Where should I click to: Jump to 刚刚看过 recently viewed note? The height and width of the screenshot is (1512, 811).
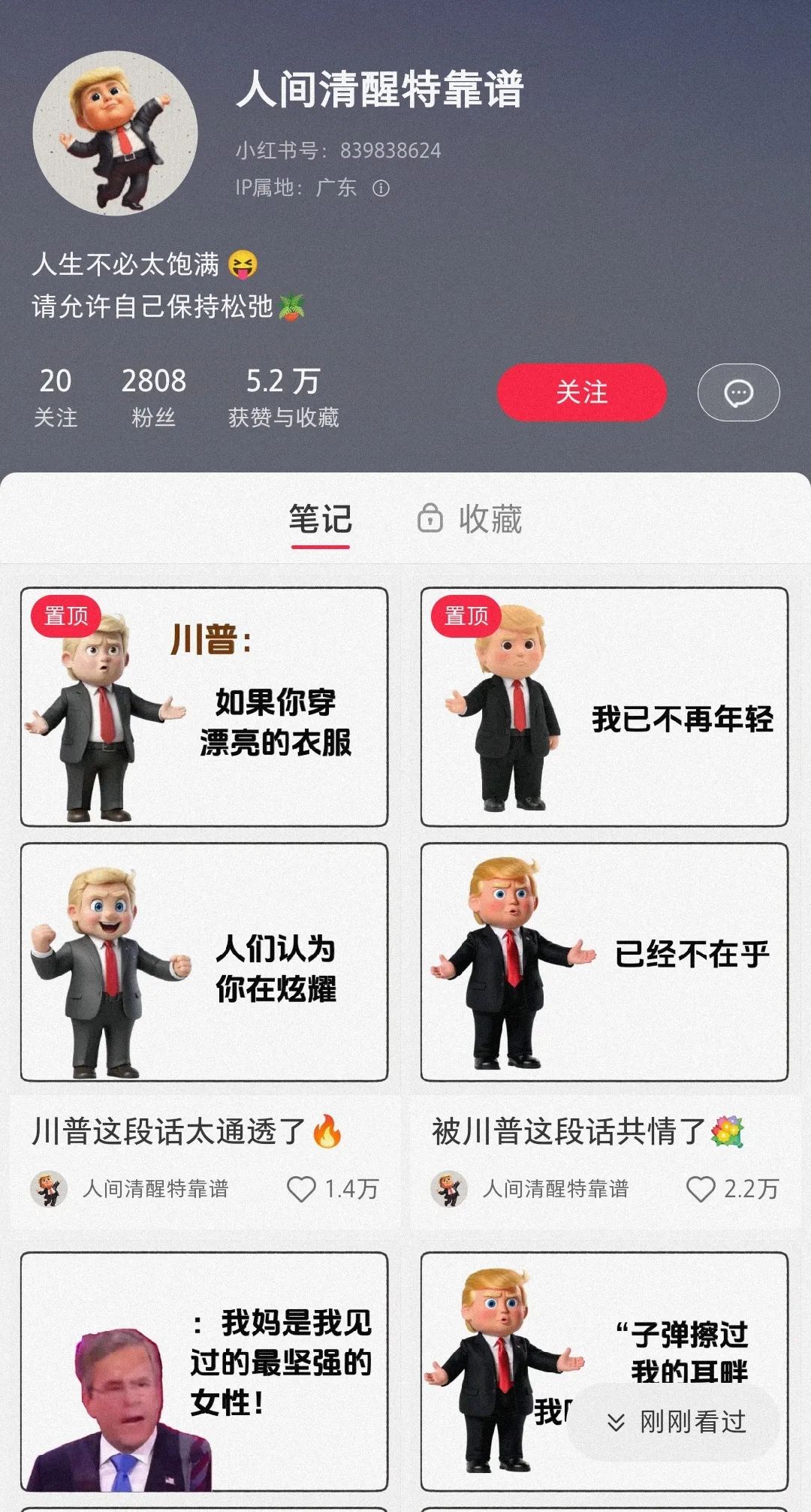point(676,1422)
